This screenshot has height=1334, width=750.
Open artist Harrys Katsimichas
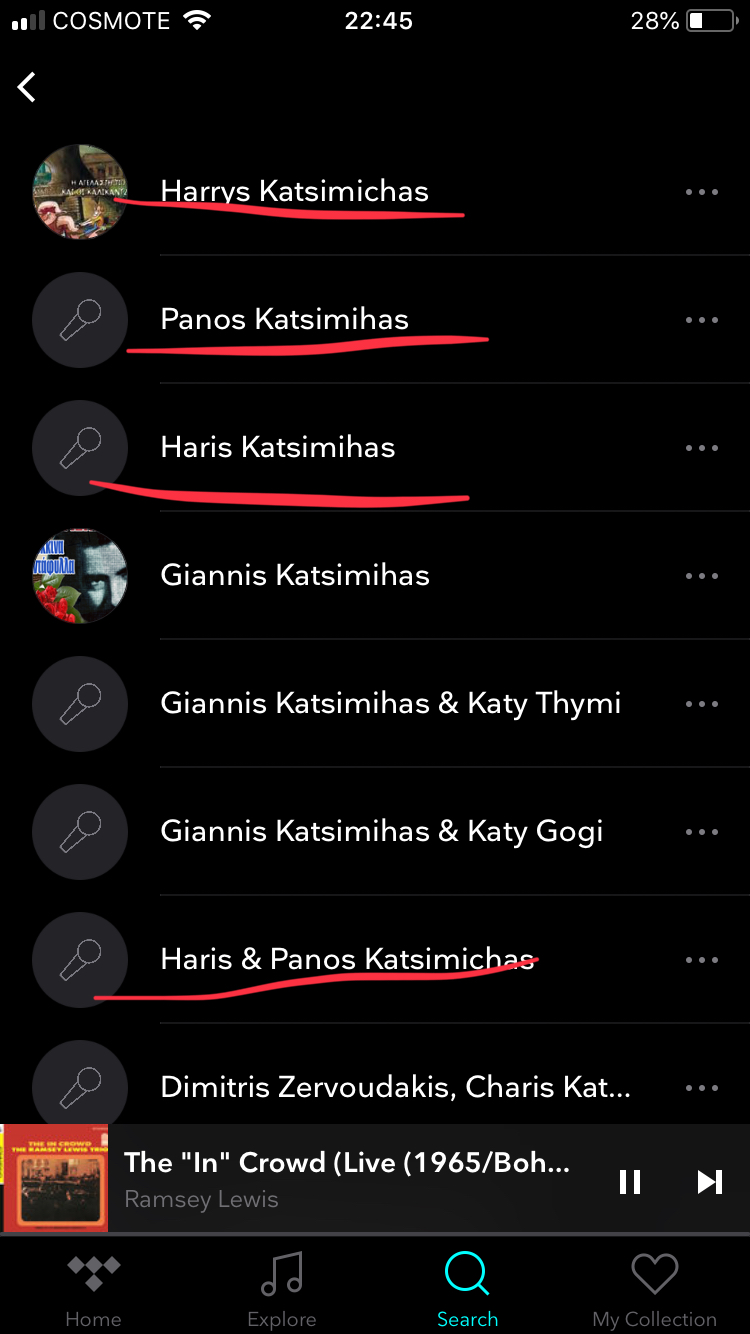(294, 192)
